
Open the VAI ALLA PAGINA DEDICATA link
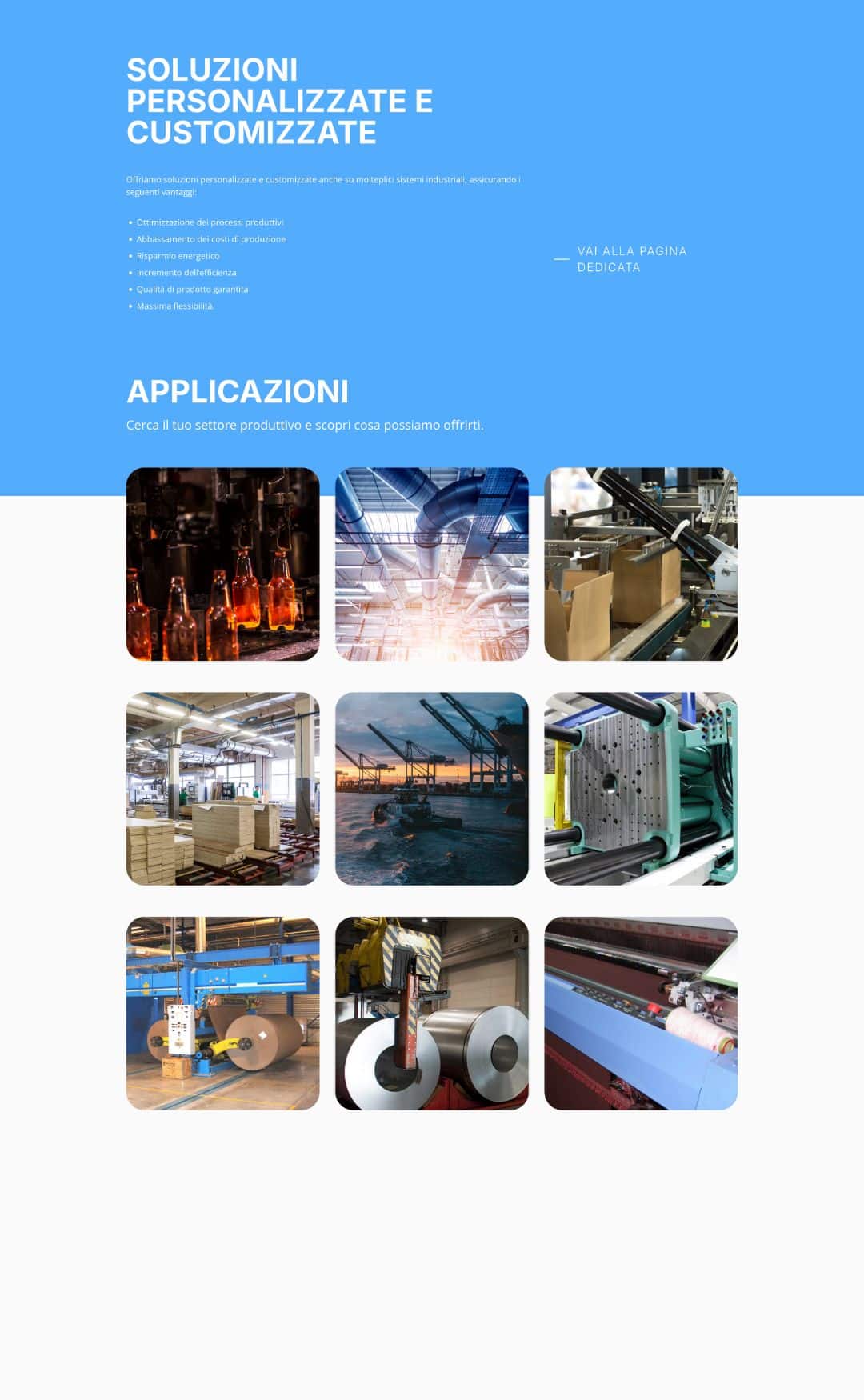(x=621, y=259)
